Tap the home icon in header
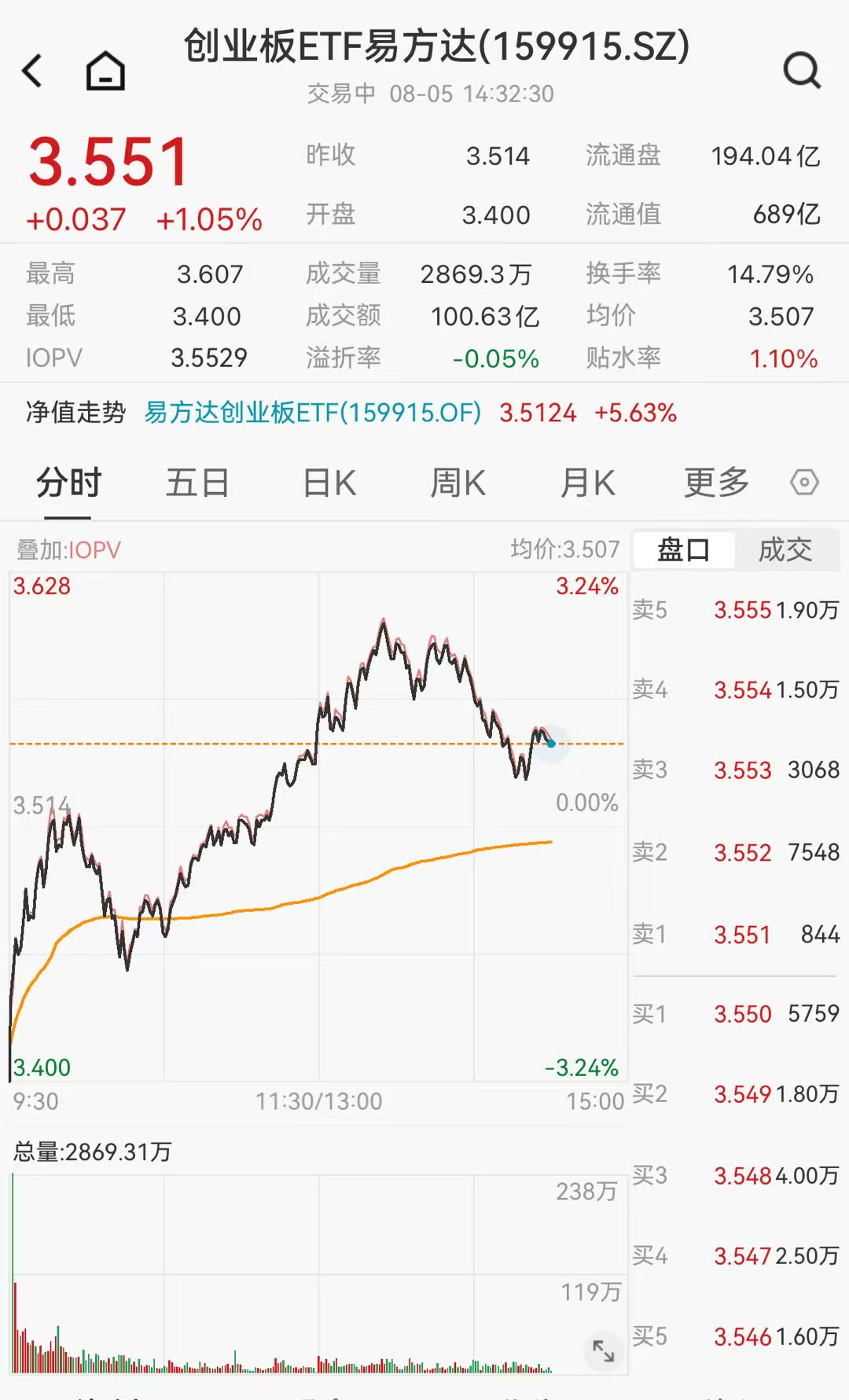The width and height of the screenshot is (849, 1400). 105,71
